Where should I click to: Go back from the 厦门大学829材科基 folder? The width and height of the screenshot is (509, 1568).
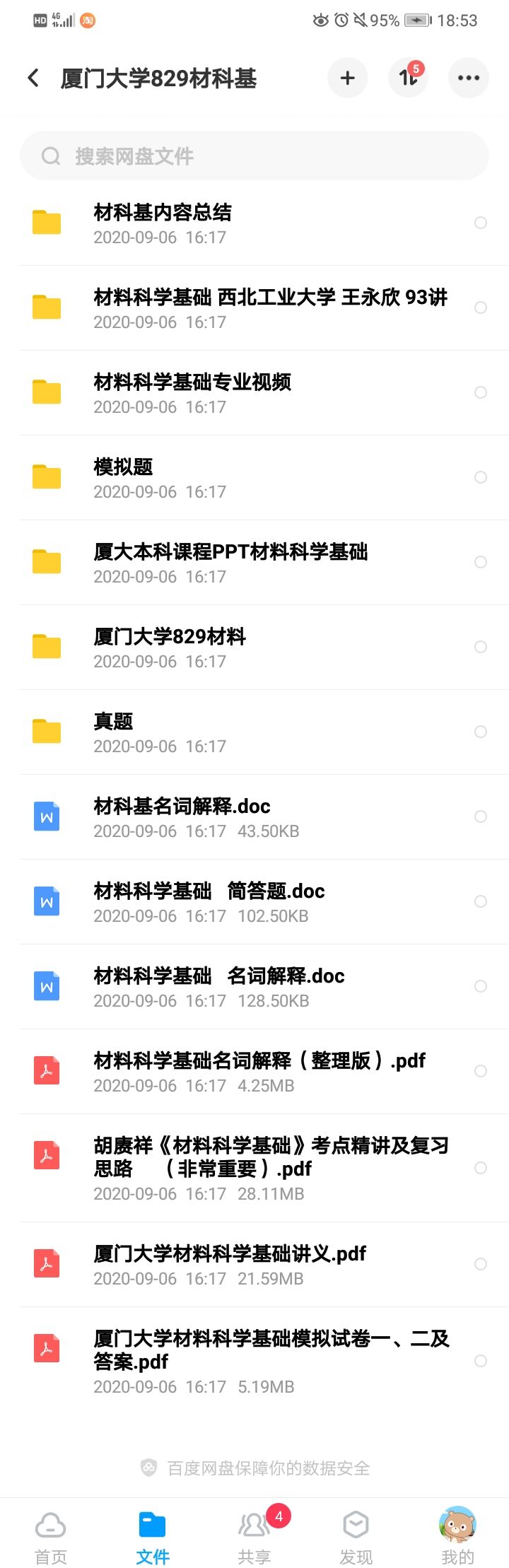(x=33, y=78)
